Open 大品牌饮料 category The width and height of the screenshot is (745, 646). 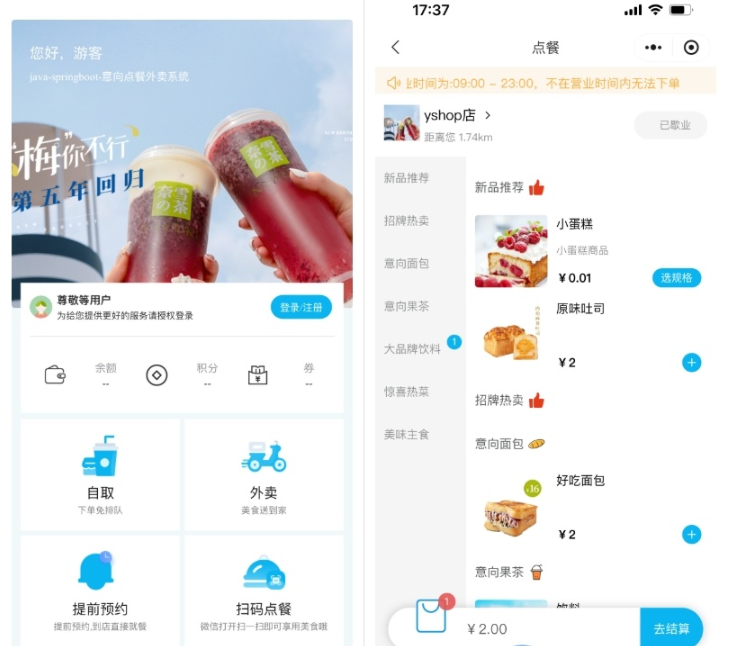tap(412, 349)
